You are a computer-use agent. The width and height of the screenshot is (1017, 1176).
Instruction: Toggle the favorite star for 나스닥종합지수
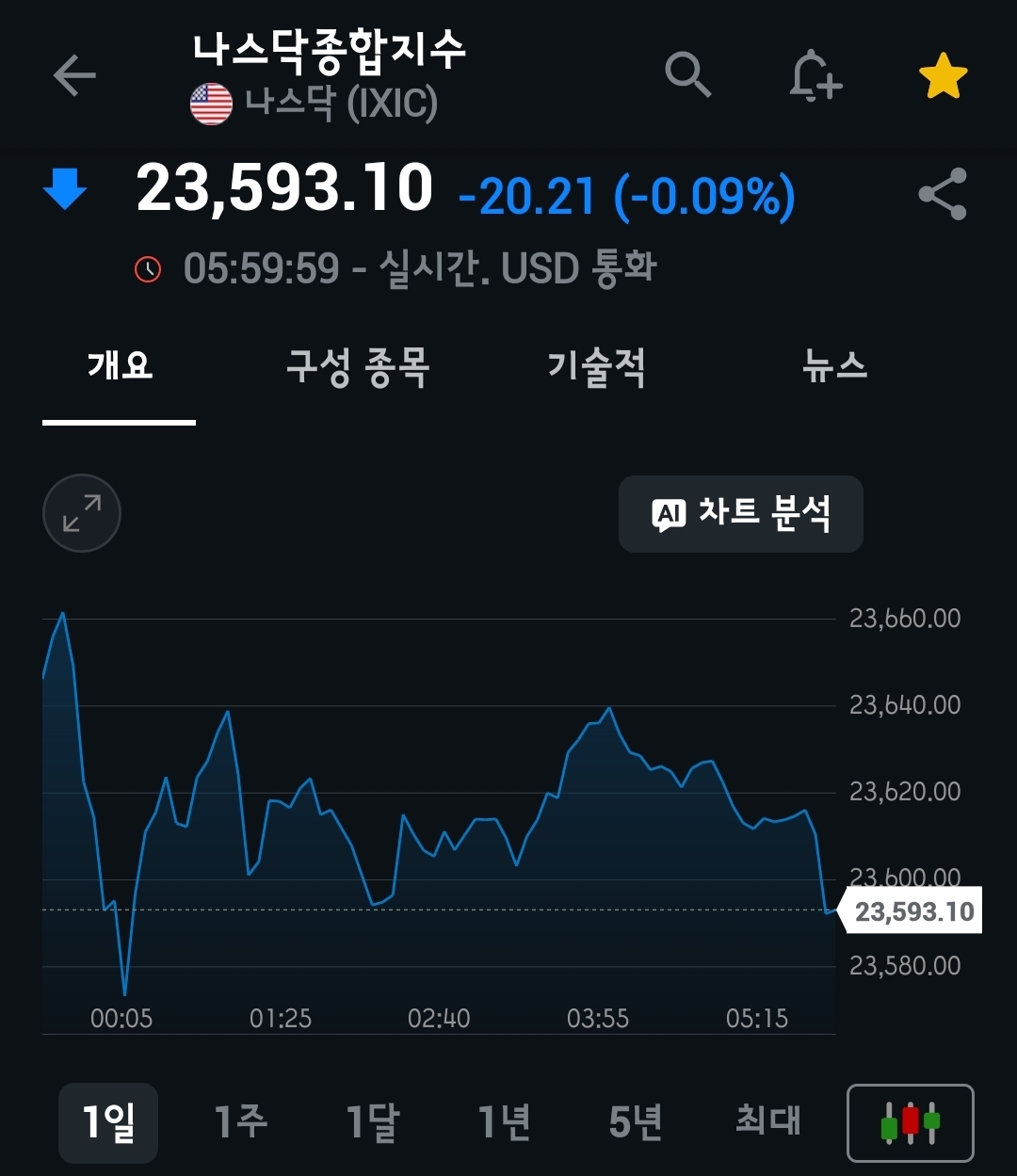[943, 76]
